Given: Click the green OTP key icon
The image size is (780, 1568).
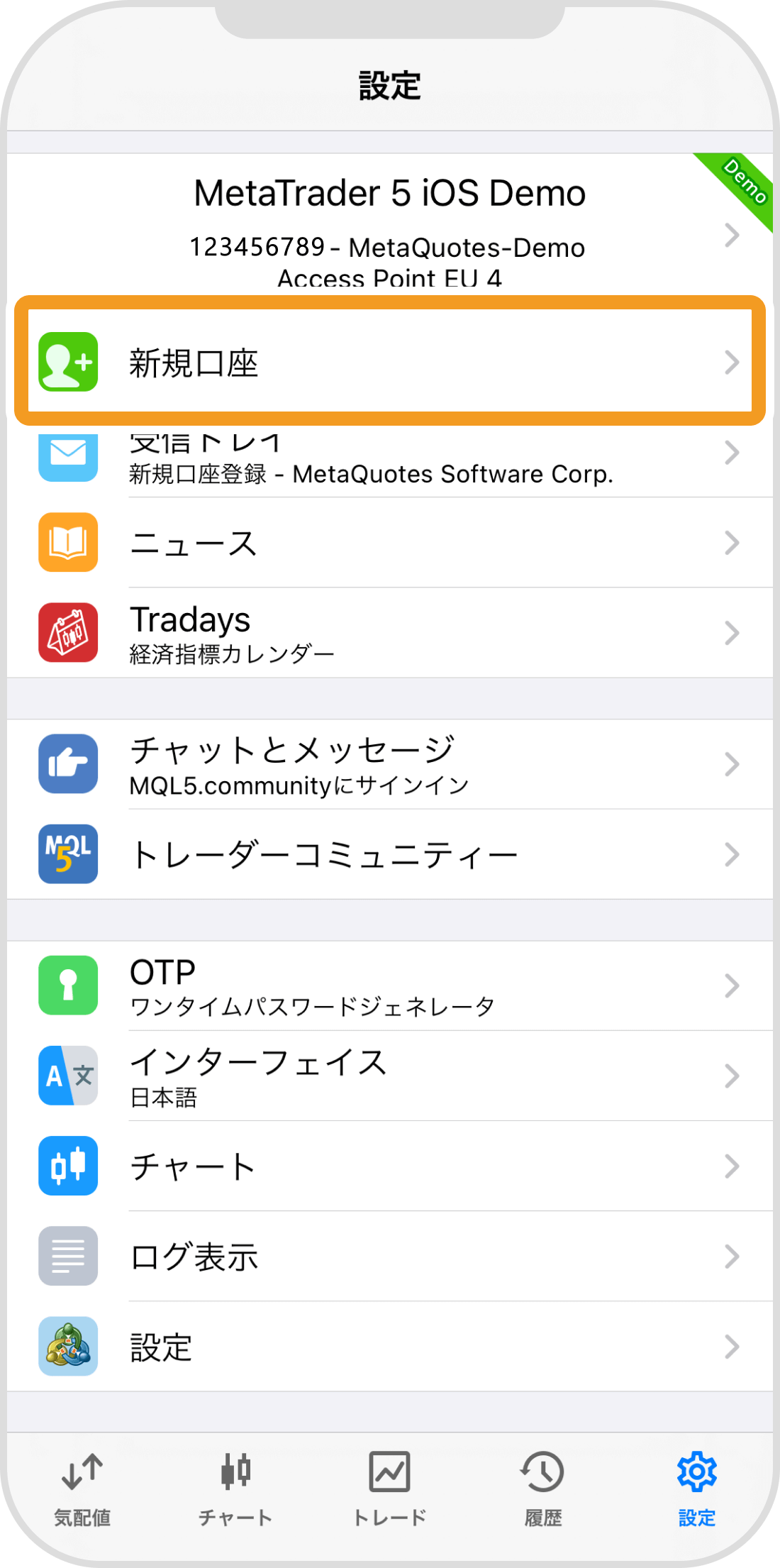Looking at the screenshot, I should [67, 985].
